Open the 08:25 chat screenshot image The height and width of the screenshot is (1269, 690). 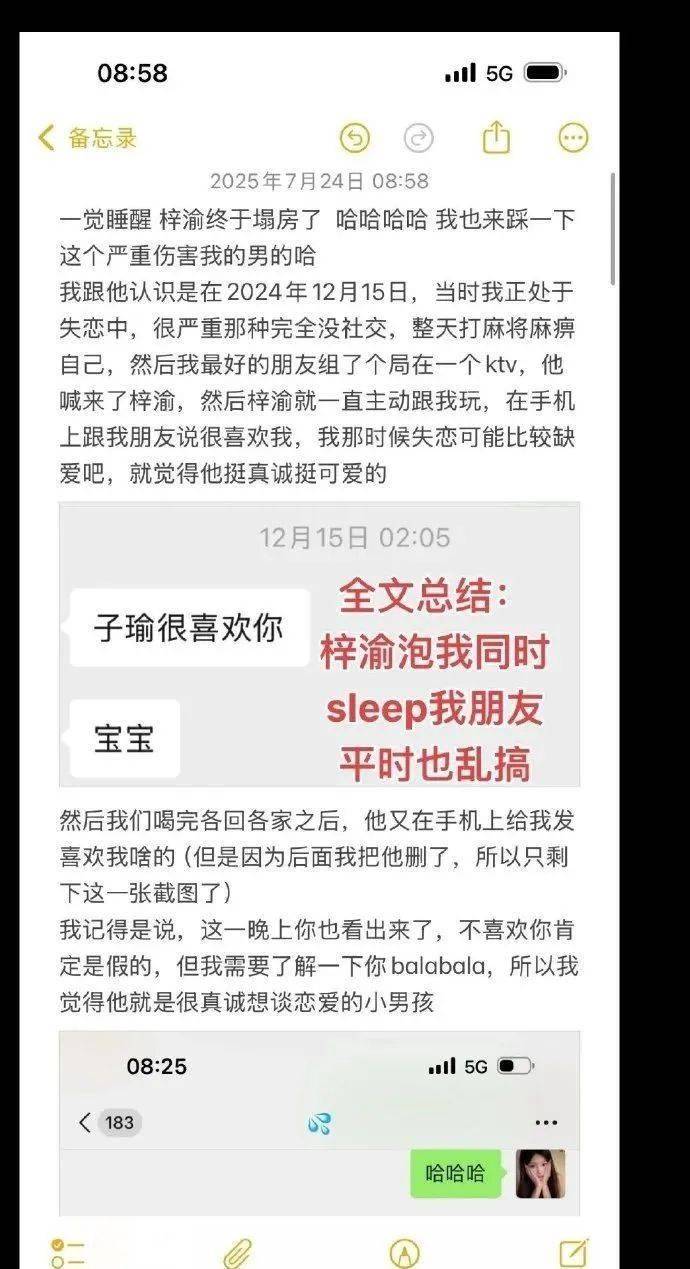coord(319,1122)
